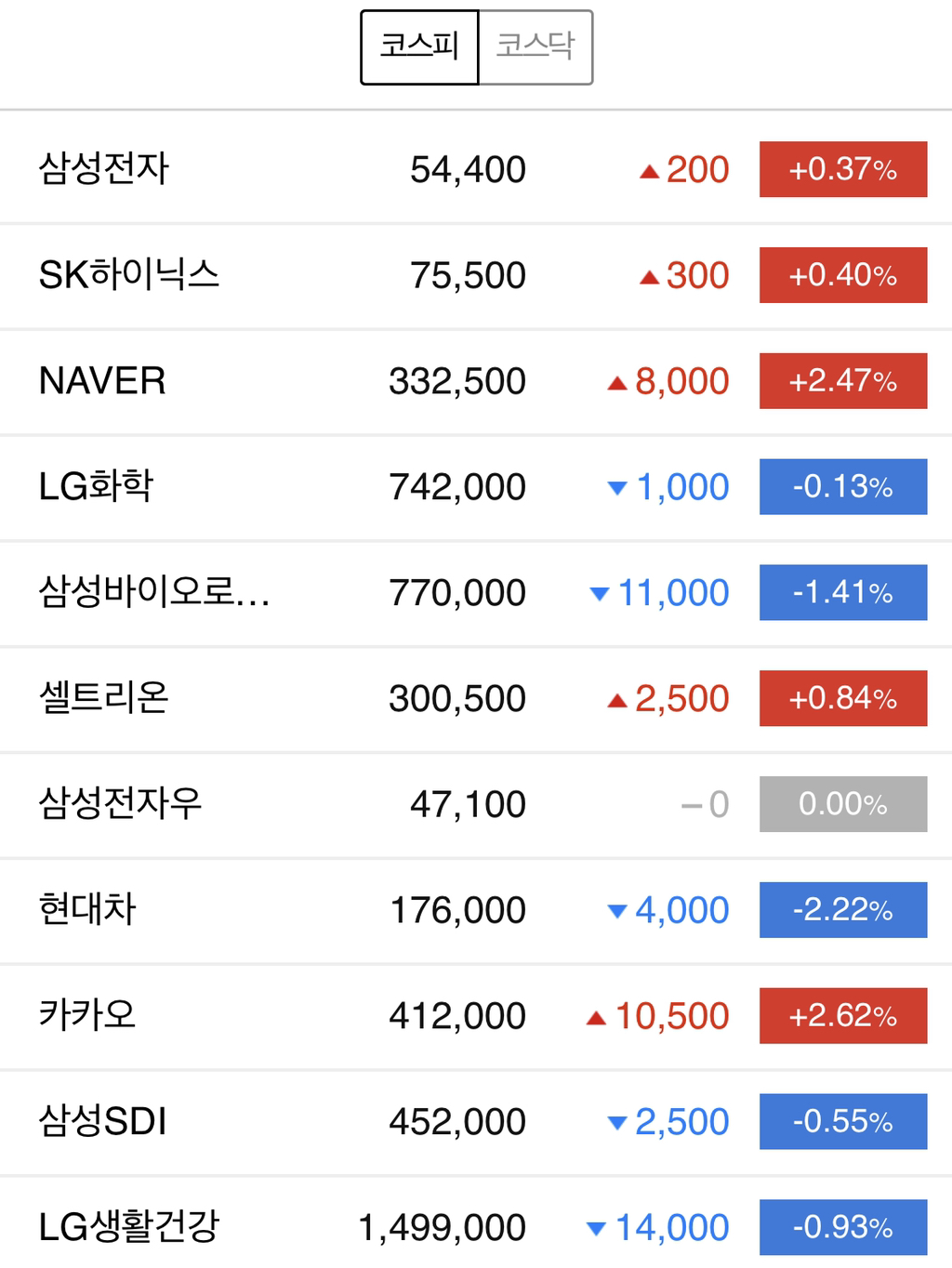Screen dimensions: 952x1268
Task: Open the 카카오 stock row
Action: click(x=476, y=1016)
